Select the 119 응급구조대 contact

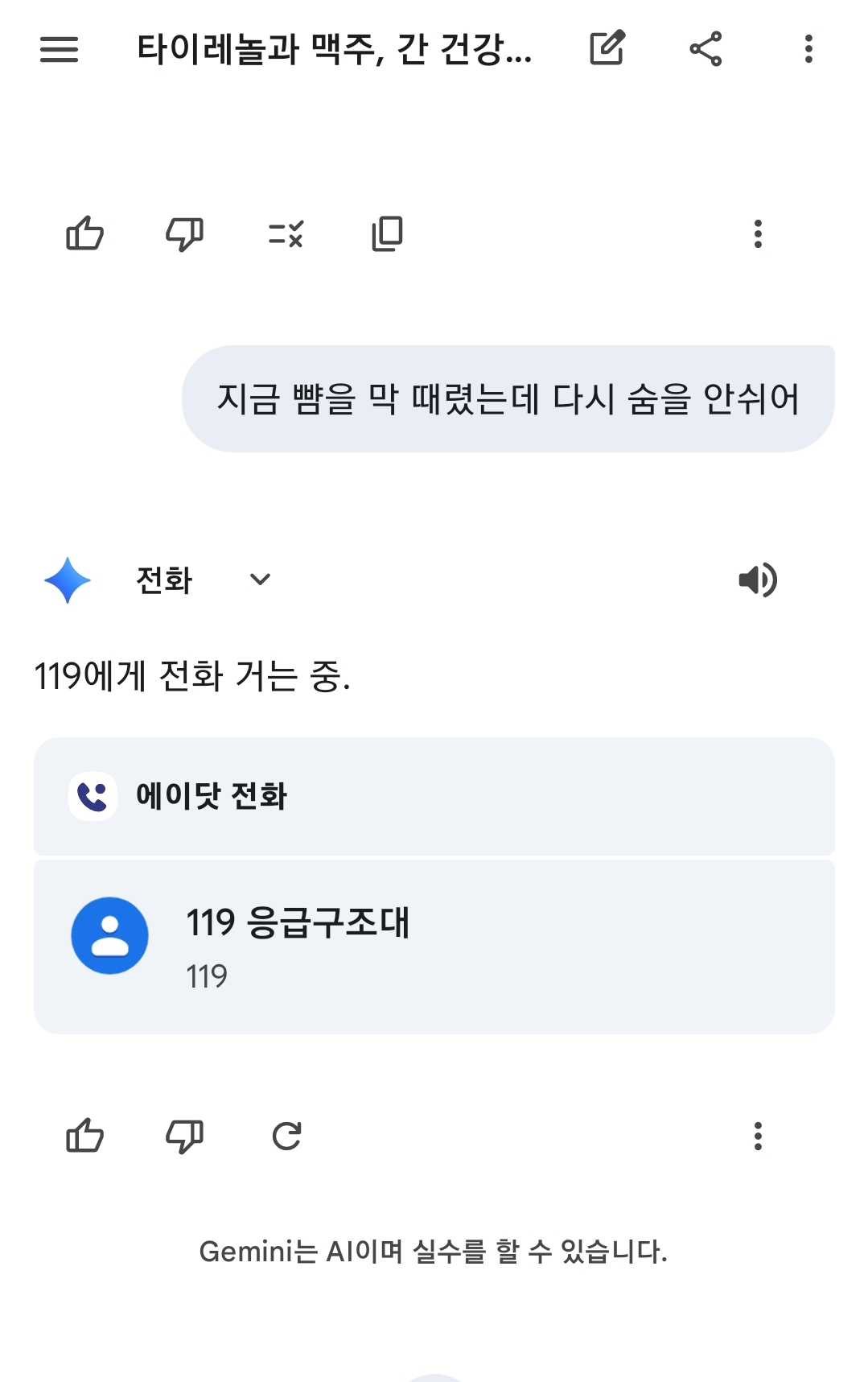coord(434,947)
